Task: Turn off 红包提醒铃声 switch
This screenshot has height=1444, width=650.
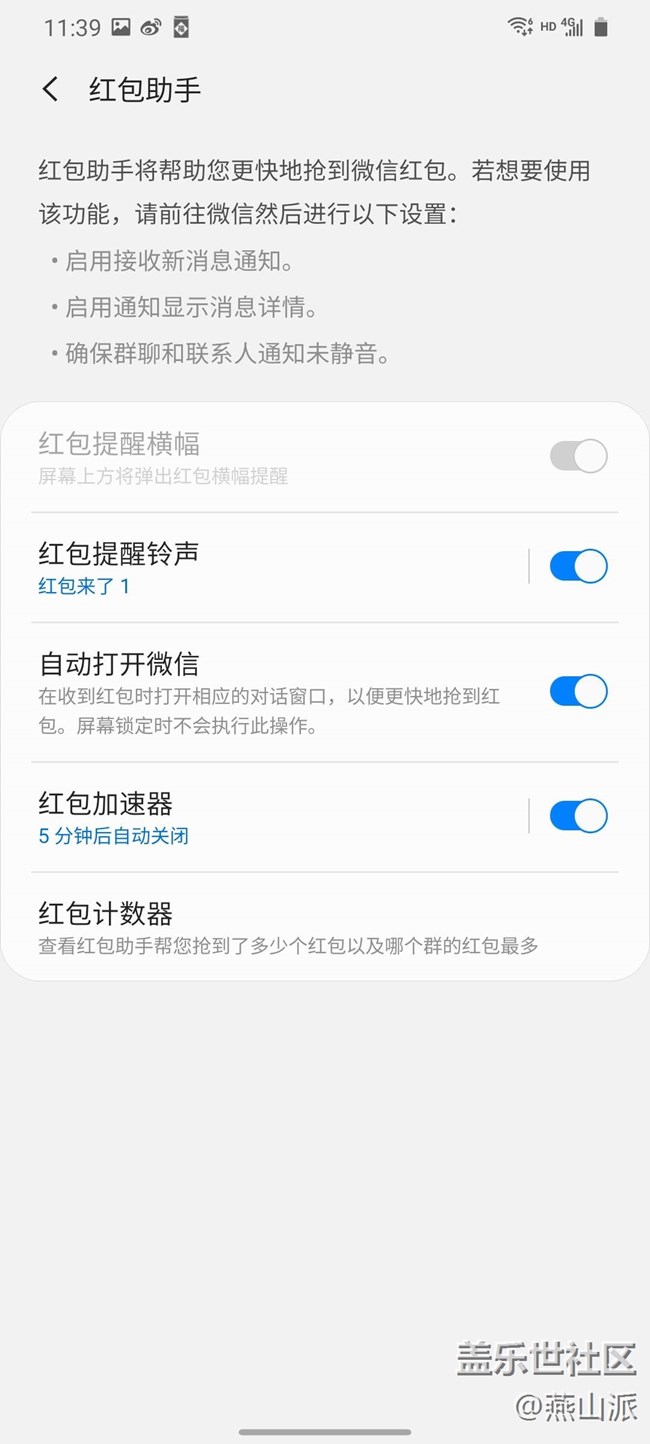Action: 578,566
